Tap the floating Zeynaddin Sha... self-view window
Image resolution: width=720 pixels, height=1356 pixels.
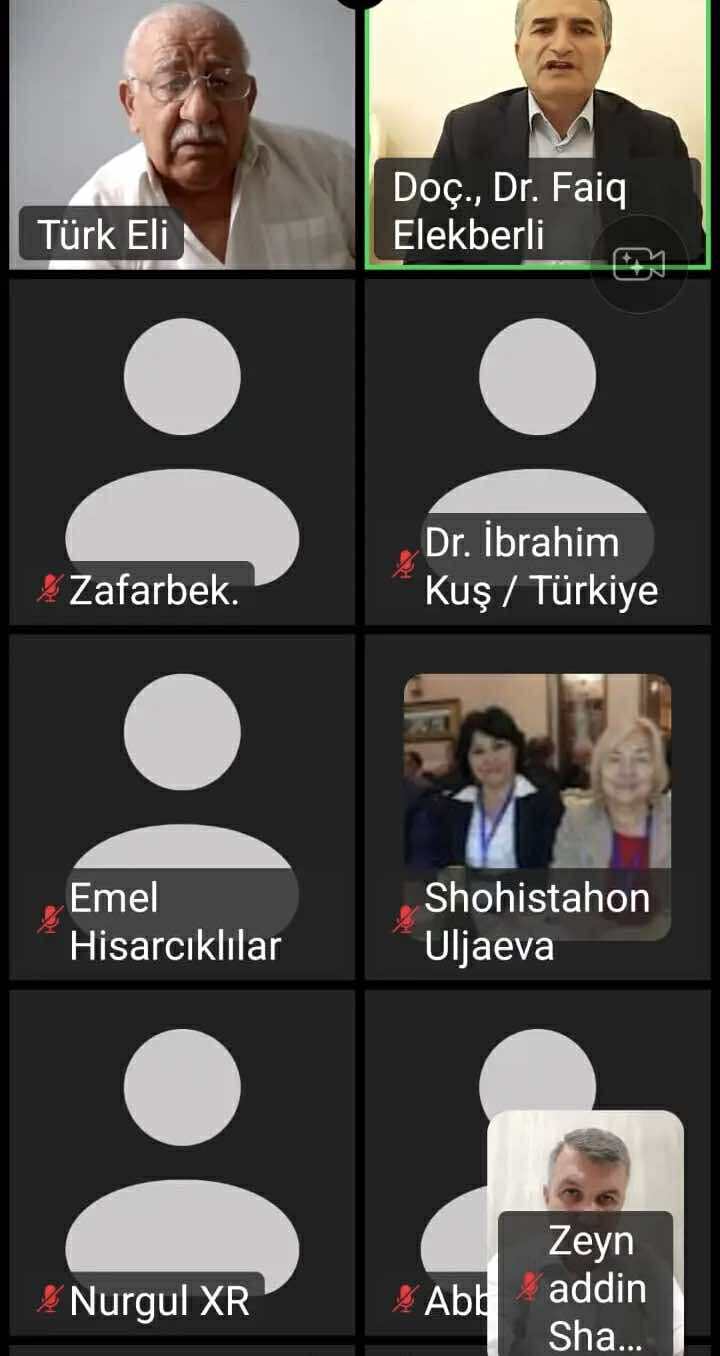[x=585, y=1232]
